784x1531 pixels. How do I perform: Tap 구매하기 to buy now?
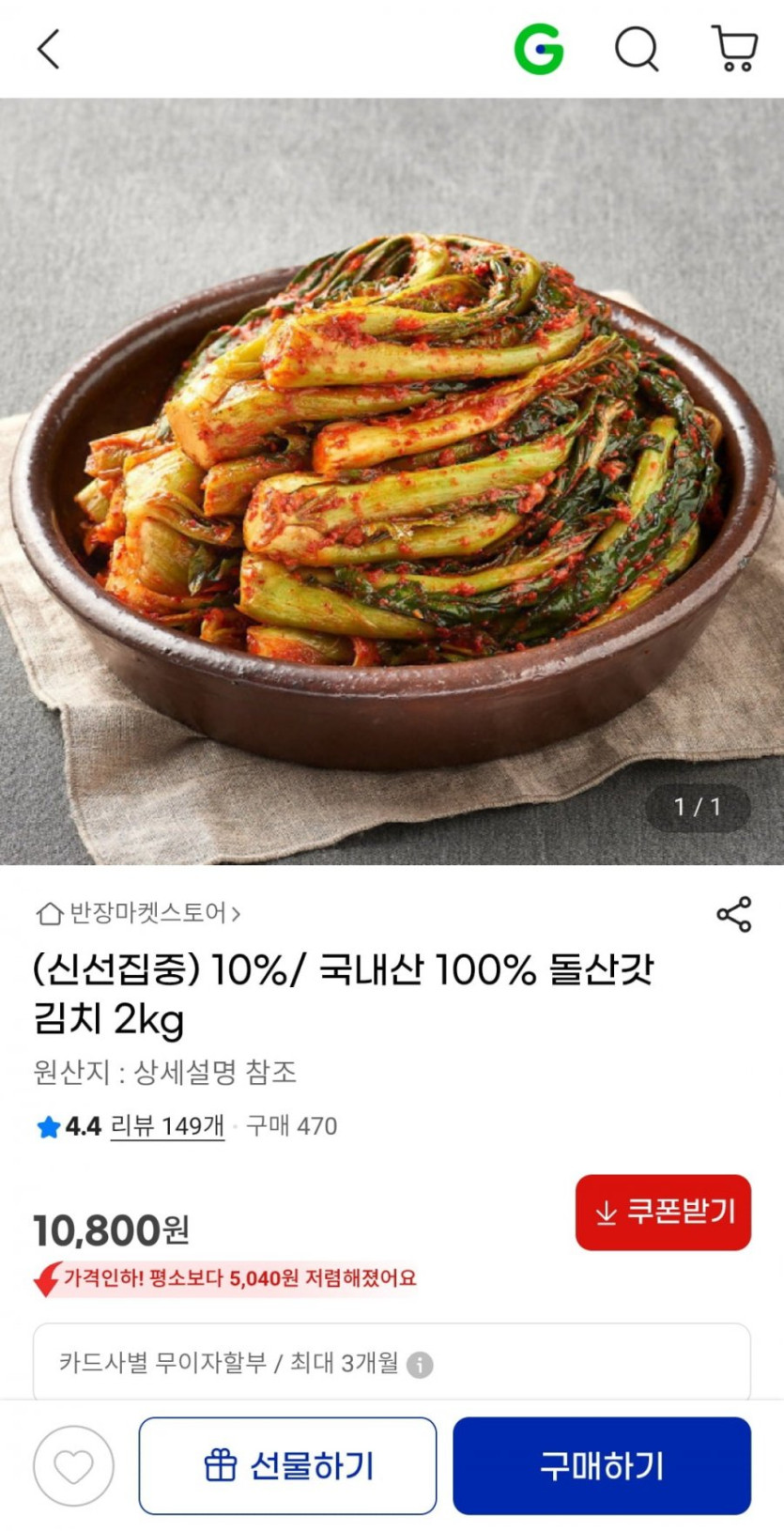tap(602, 1465)
